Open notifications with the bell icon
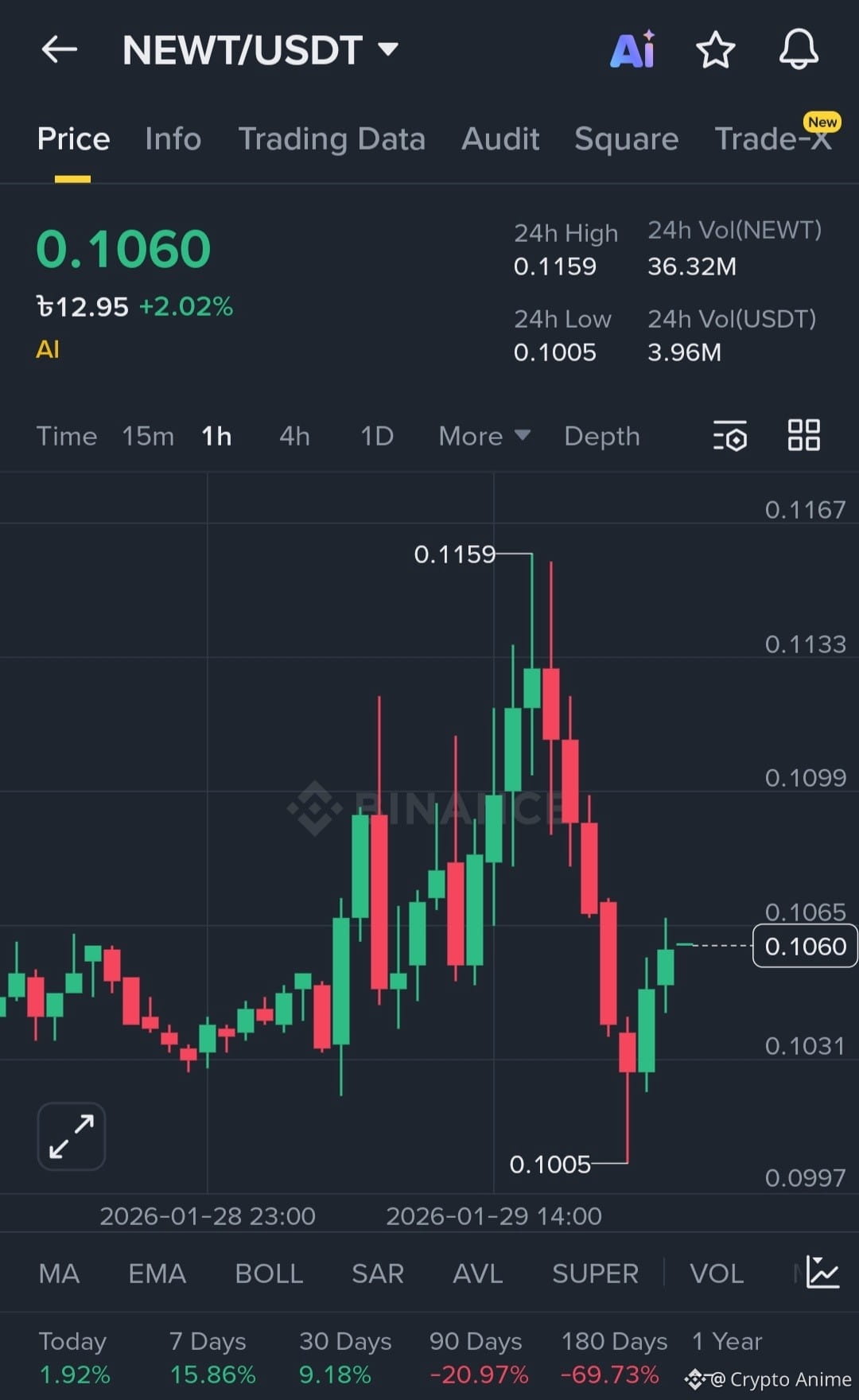 point(798,49)
